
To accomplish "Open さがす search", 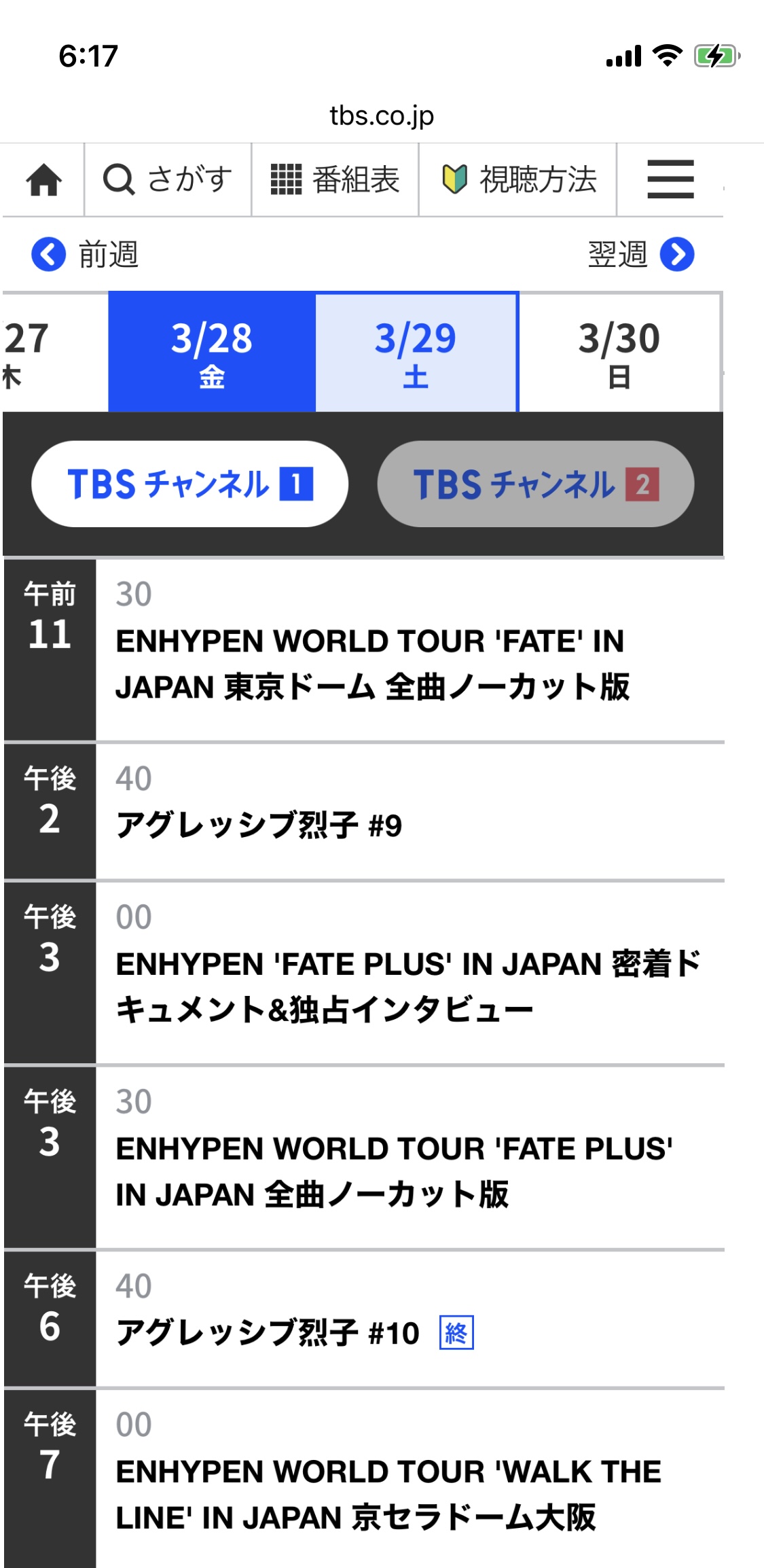I will click(168, 180).
